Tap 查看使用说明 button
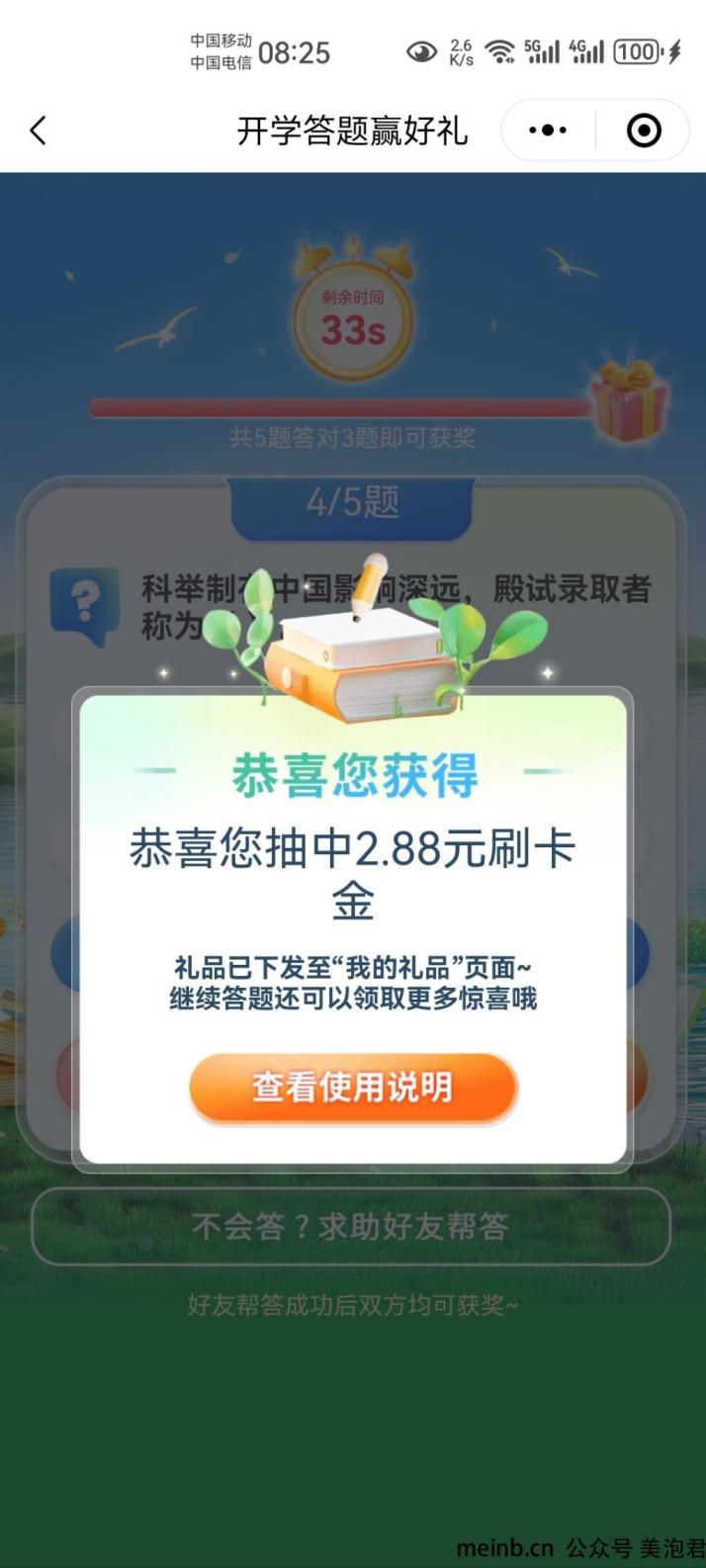Viewport: 706px width, 1568px height. tap(353, 1088)
